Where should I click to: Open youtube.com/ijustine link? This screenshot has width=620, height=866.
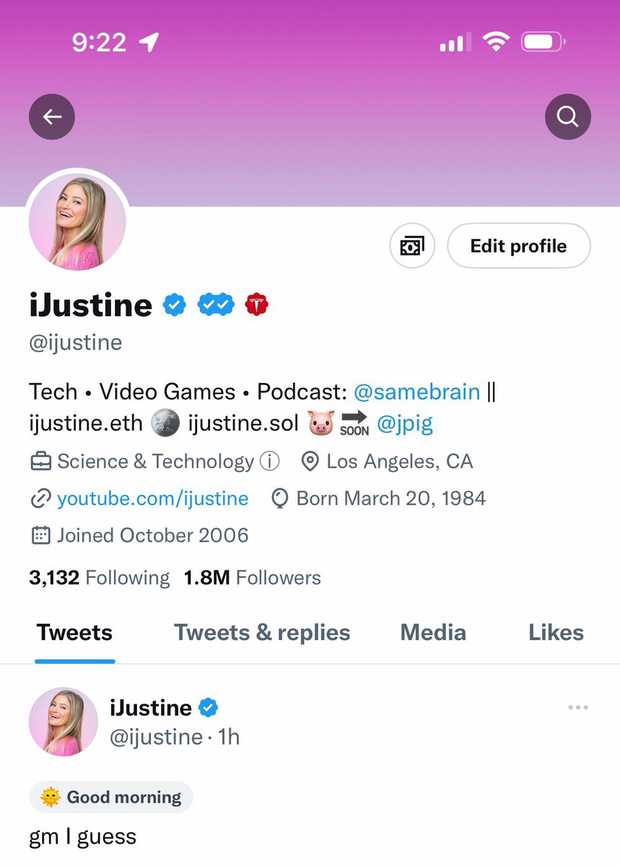[x=152, y=498]
